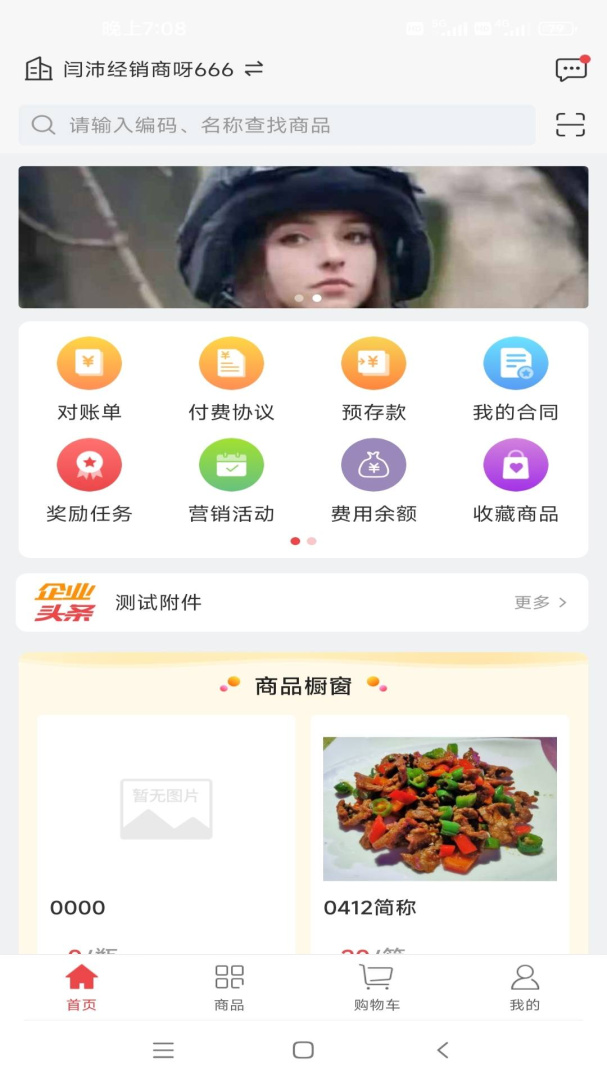Screen dimensions: 607x1080
Task: Open 费用余额 shortcut
Action: pos(373,481)
